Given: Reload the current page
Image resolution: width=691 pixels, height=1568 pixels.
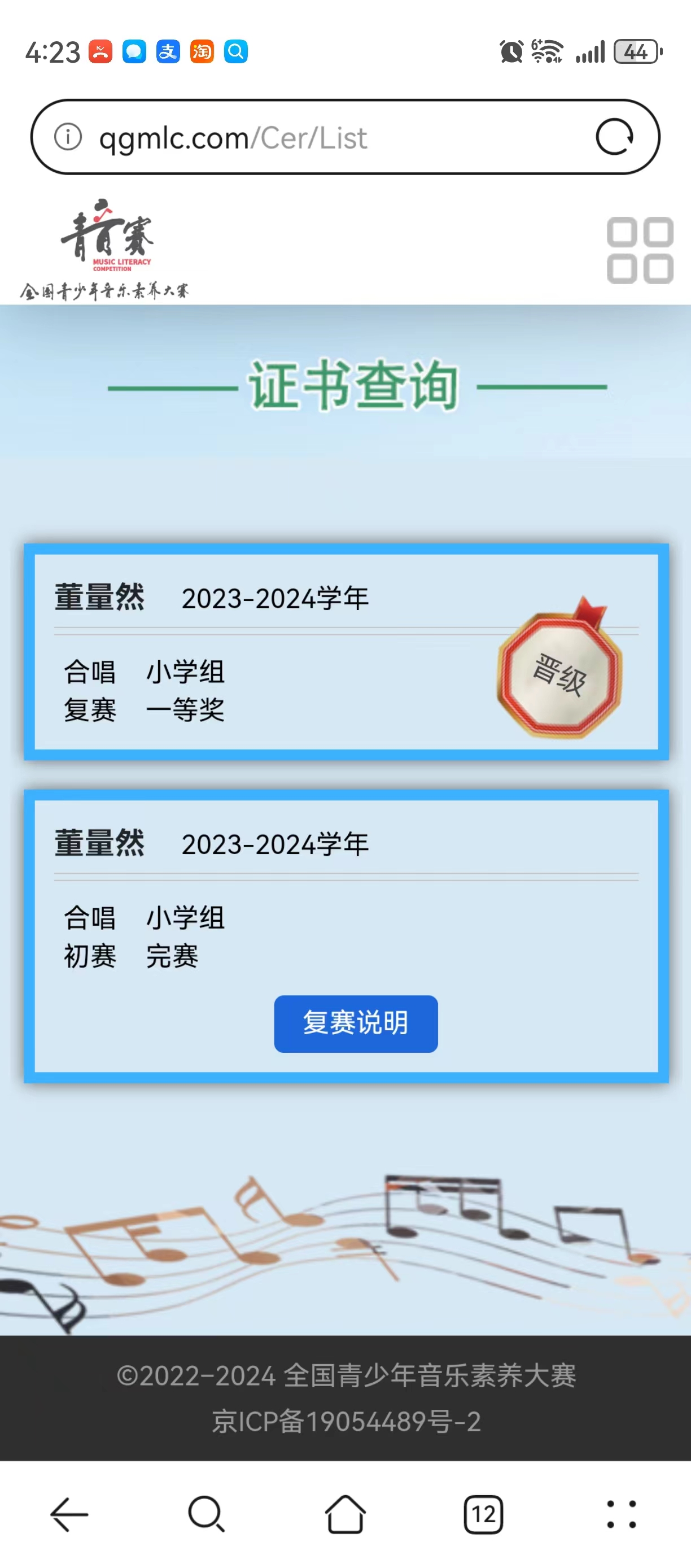Looking at the screenshot, I should tap(614, 137).
